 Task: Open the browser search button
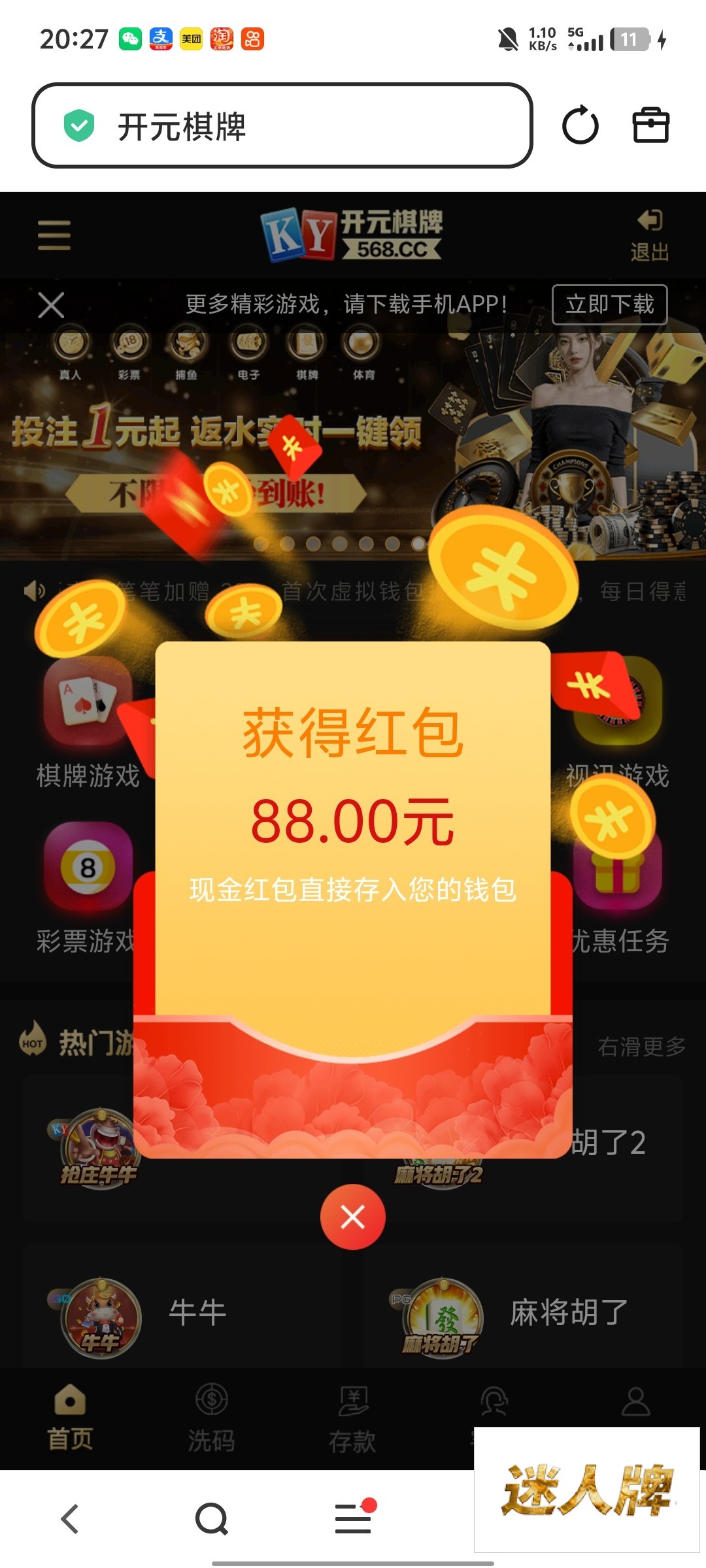pos(211,1518)
